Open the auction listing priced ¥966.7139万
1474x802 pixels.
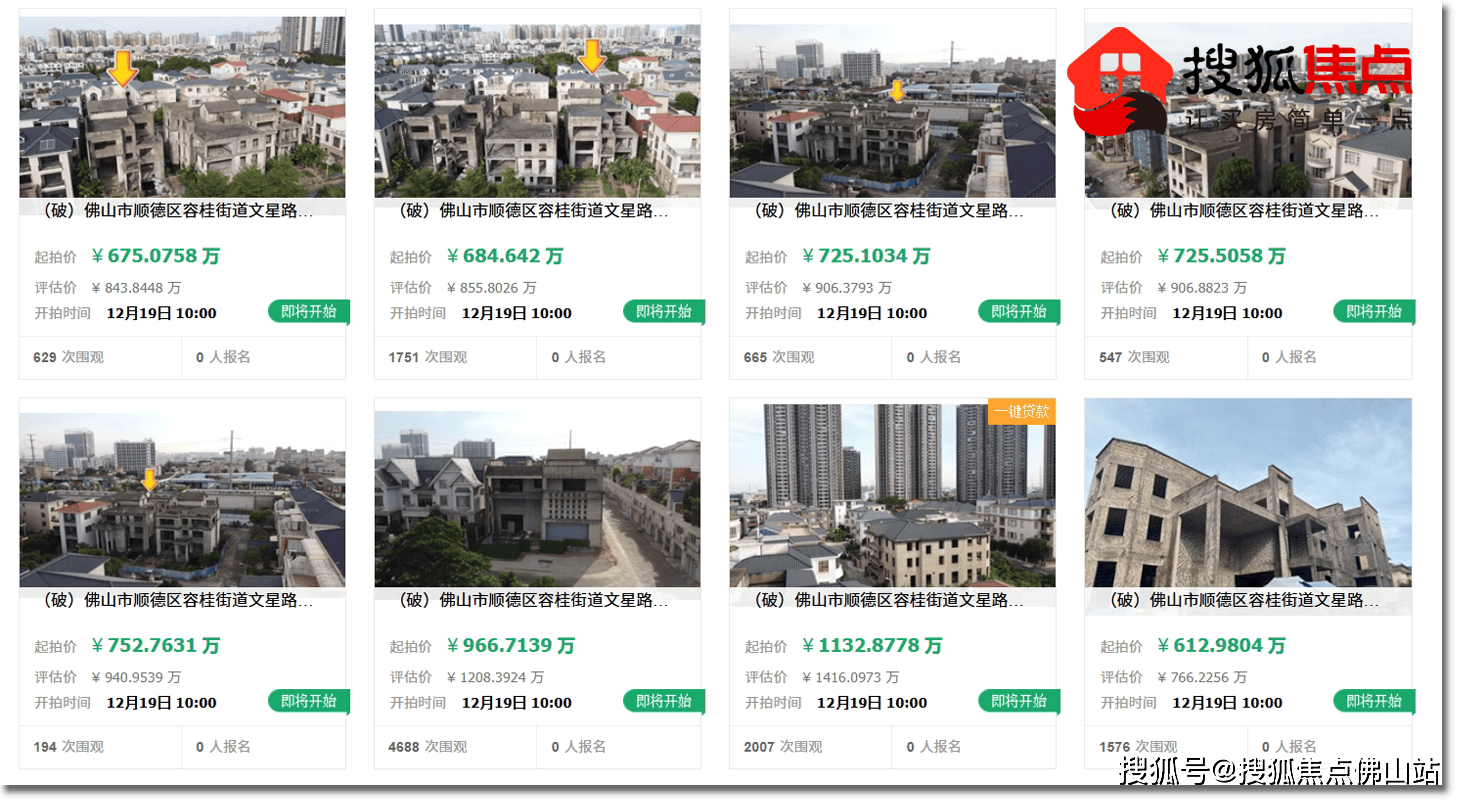click(x=535, y=601)
